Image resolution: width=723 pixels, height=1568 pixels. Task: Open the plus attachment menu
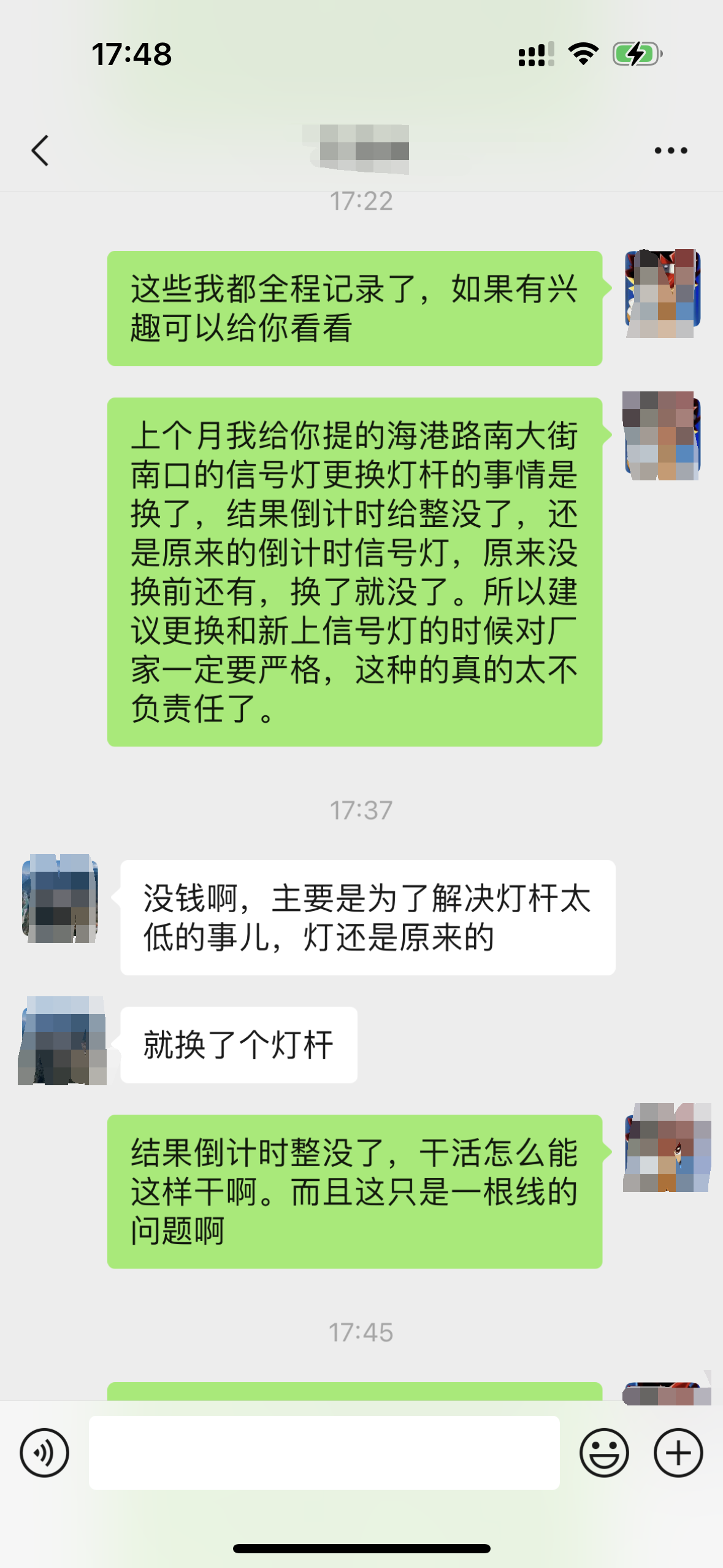(x=678, y=1453)
